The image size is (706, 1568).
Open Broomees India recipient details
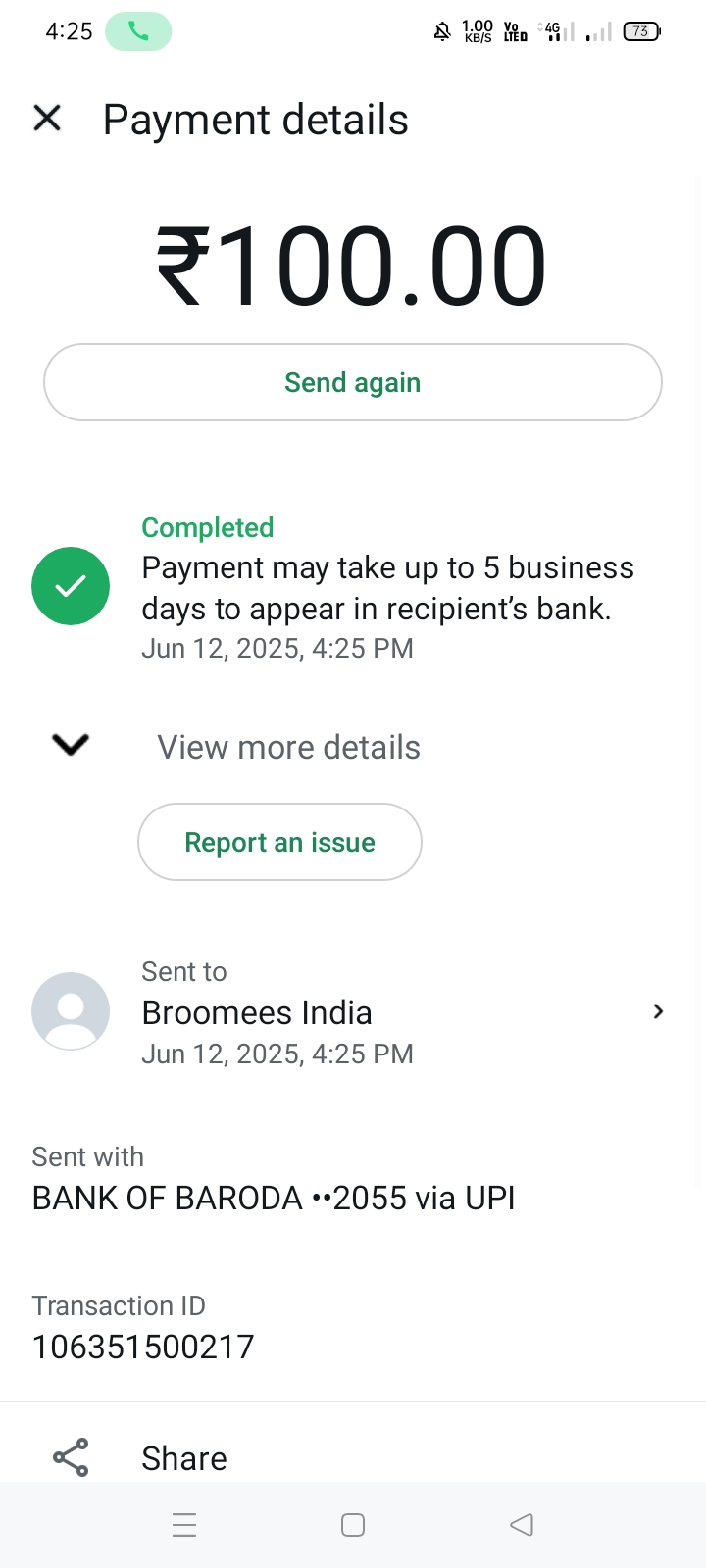pyautogui.click(x=353, y=1012)
